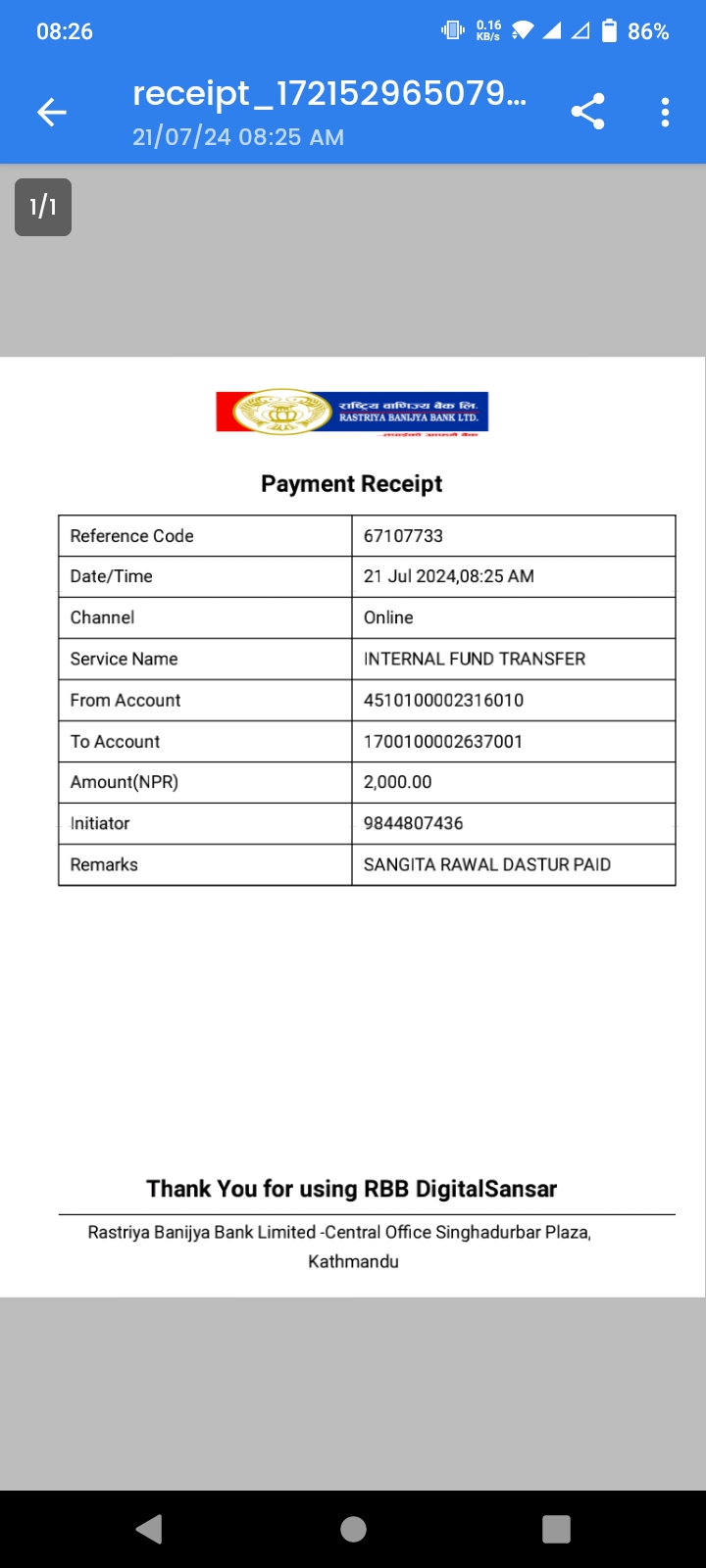Share the receipt PDF
Viewport: 706px width, 1568px height.
pyautogui.click(x=587, y=112)
